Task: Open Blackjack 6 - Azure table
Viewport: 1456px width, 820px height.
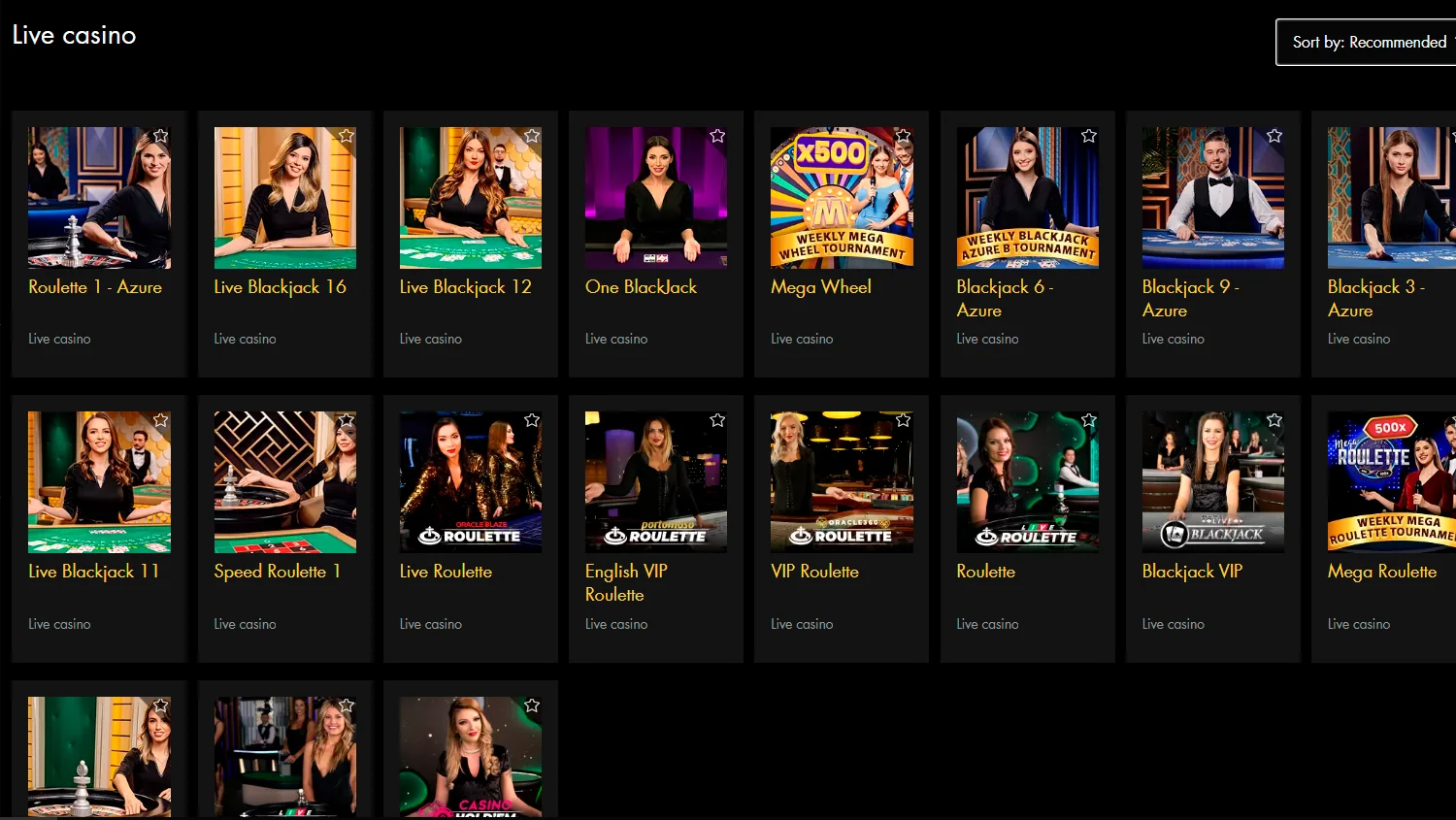Action: [1027, 198]
